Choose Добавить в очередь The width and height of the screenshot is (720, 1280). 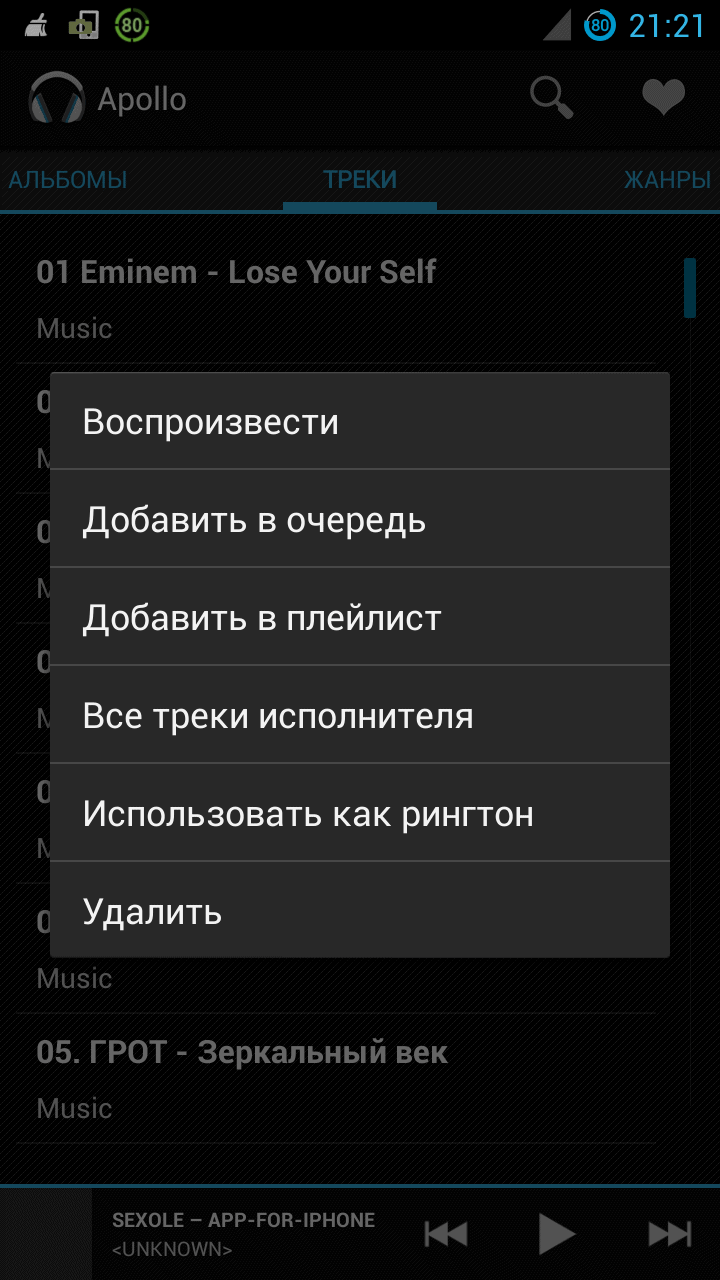pos(360,520)
